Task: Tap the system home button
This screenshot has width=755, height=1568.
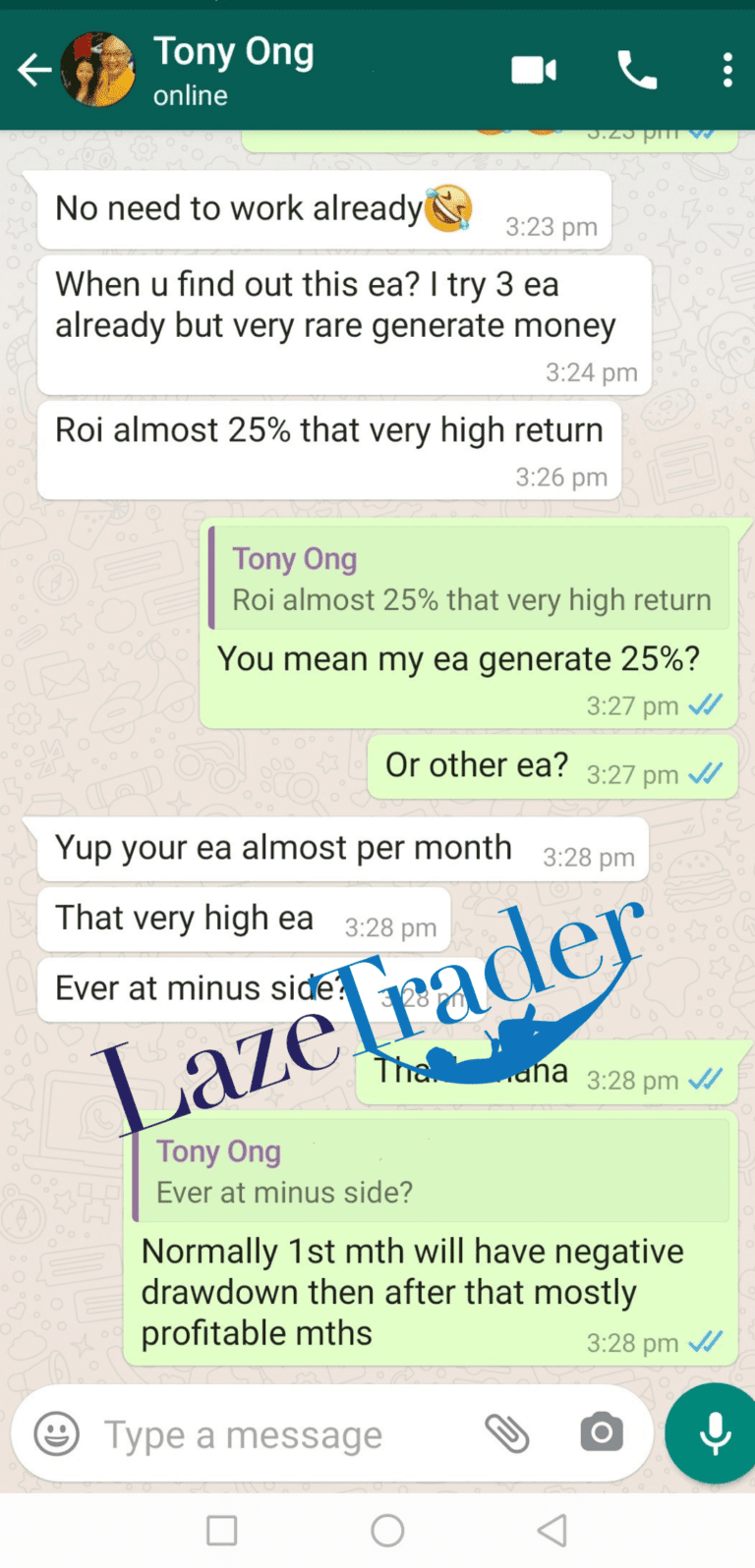Action: pos(387,1530)
